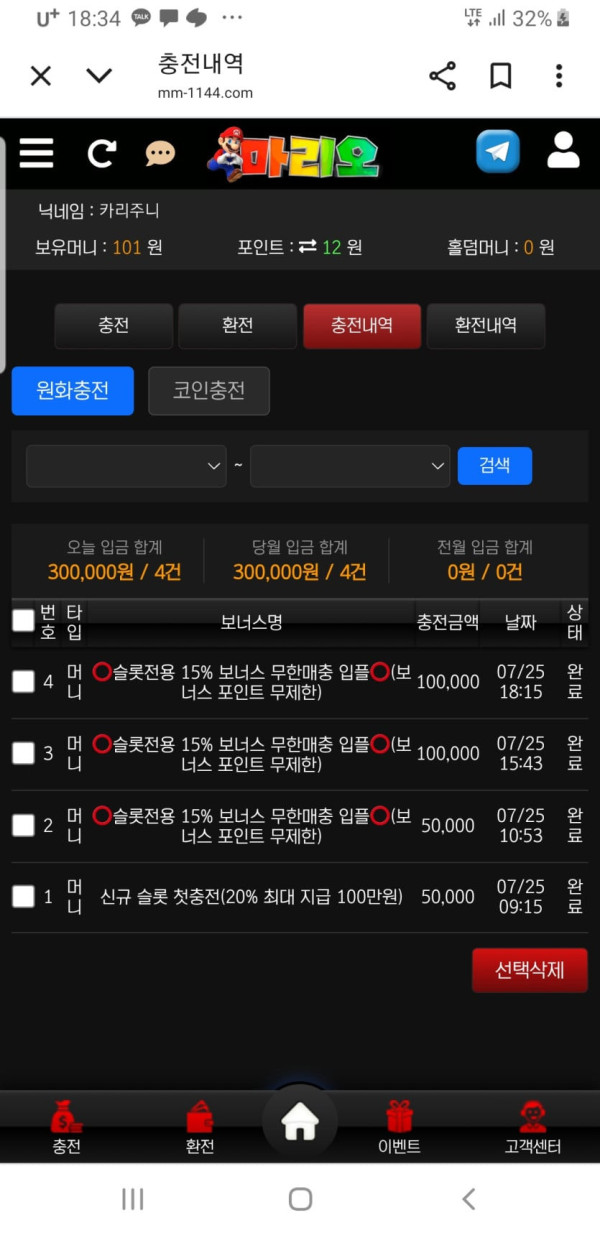Tap the refresh icon
The image size is (600, 1233).
(x=102, y=153)
